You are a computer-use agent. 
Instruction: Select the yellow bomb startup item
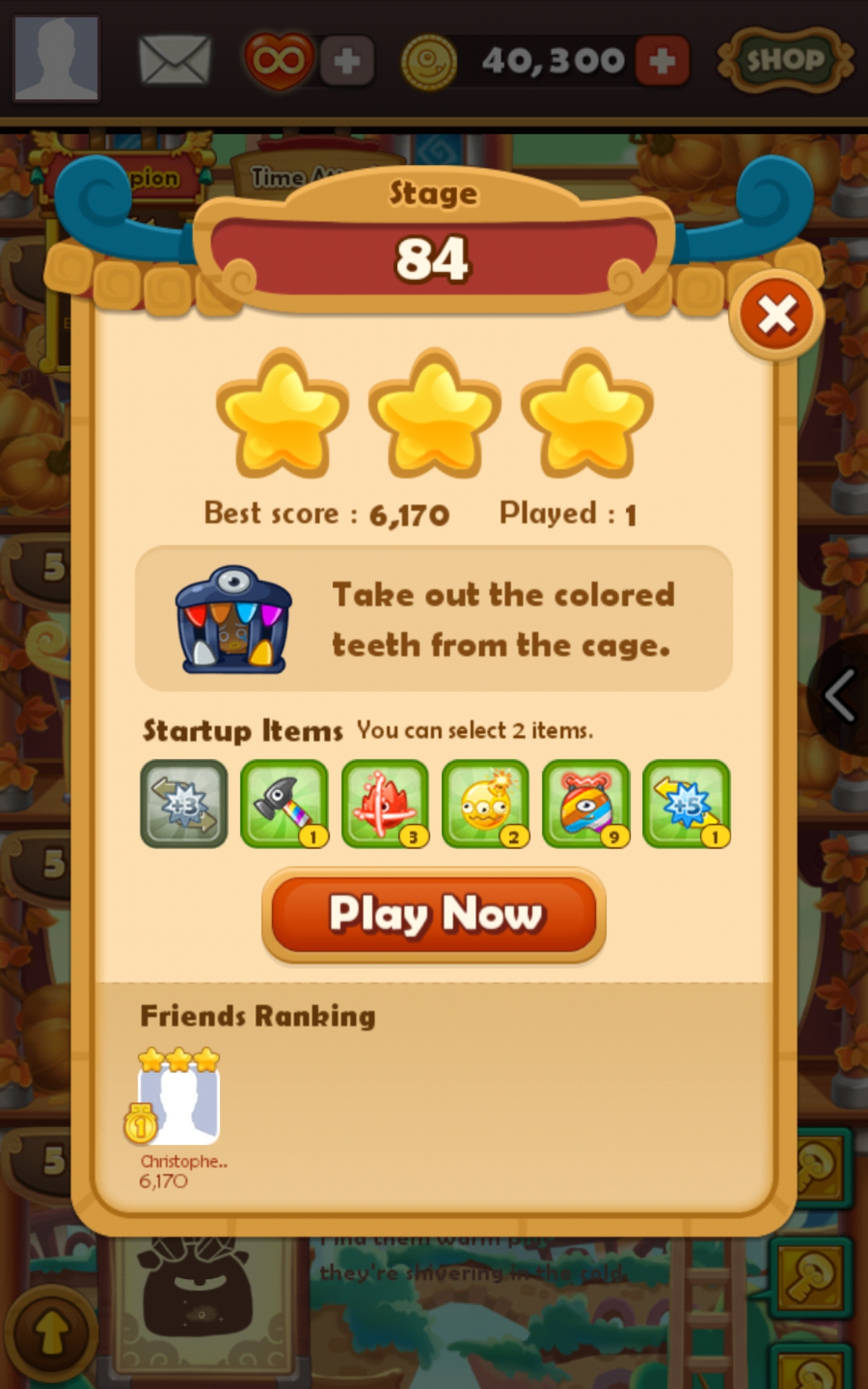(485, 803)
